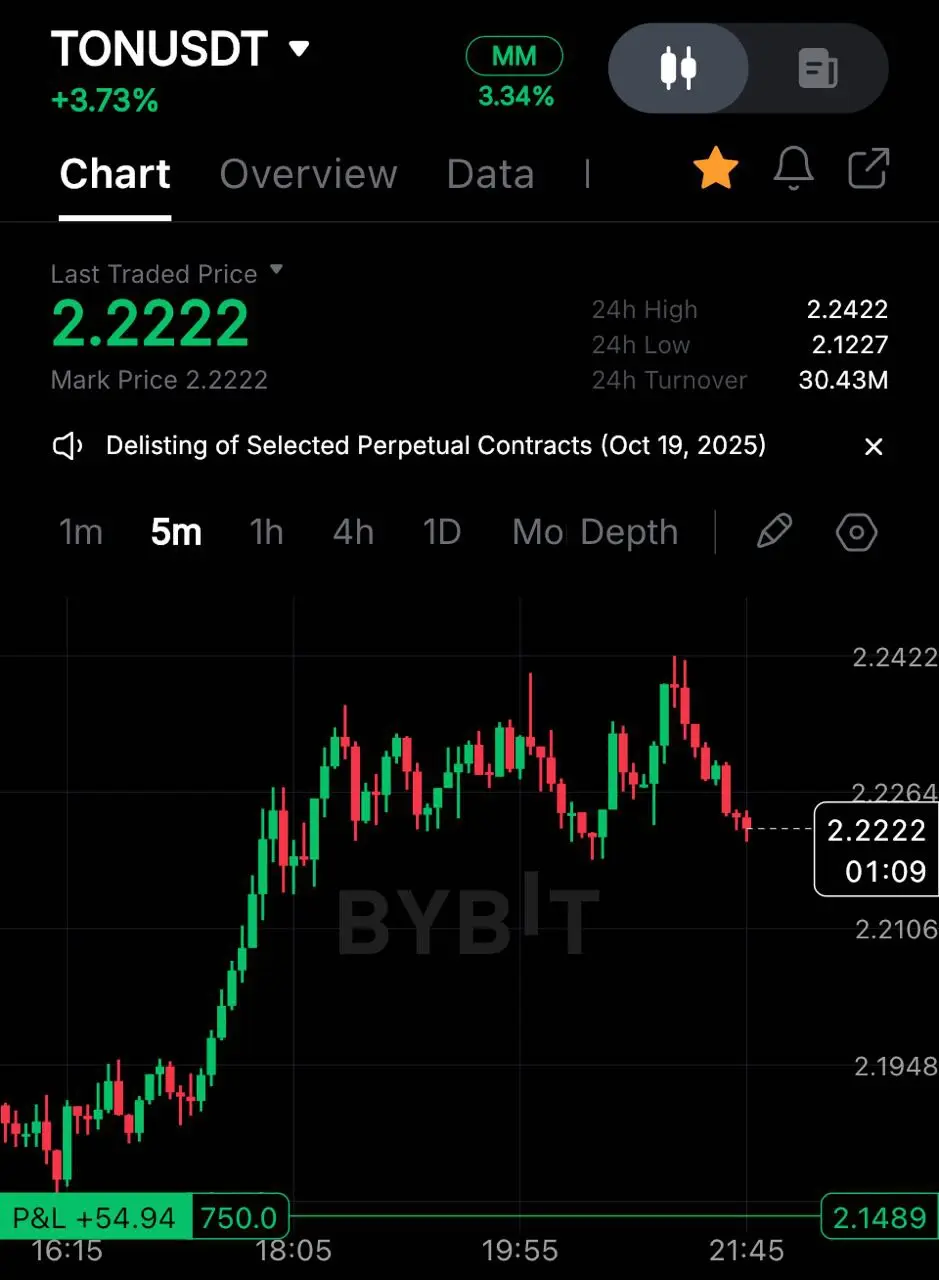Switch to the order/trade view icon
939x1280 pixels.
click(x=818, y=68)
